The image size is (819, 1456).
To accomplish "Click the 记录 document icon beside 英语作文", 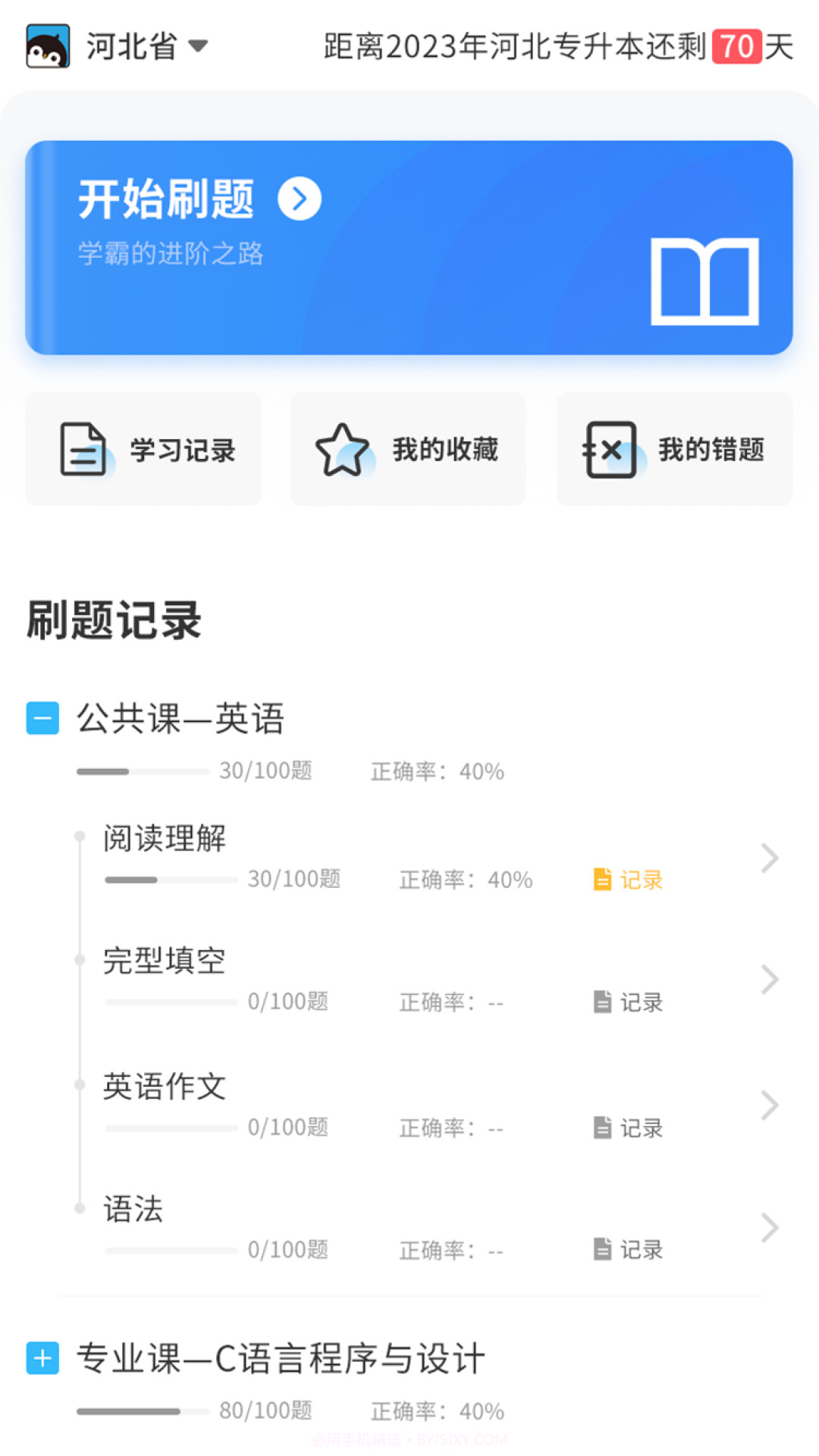I will 601,1128.
